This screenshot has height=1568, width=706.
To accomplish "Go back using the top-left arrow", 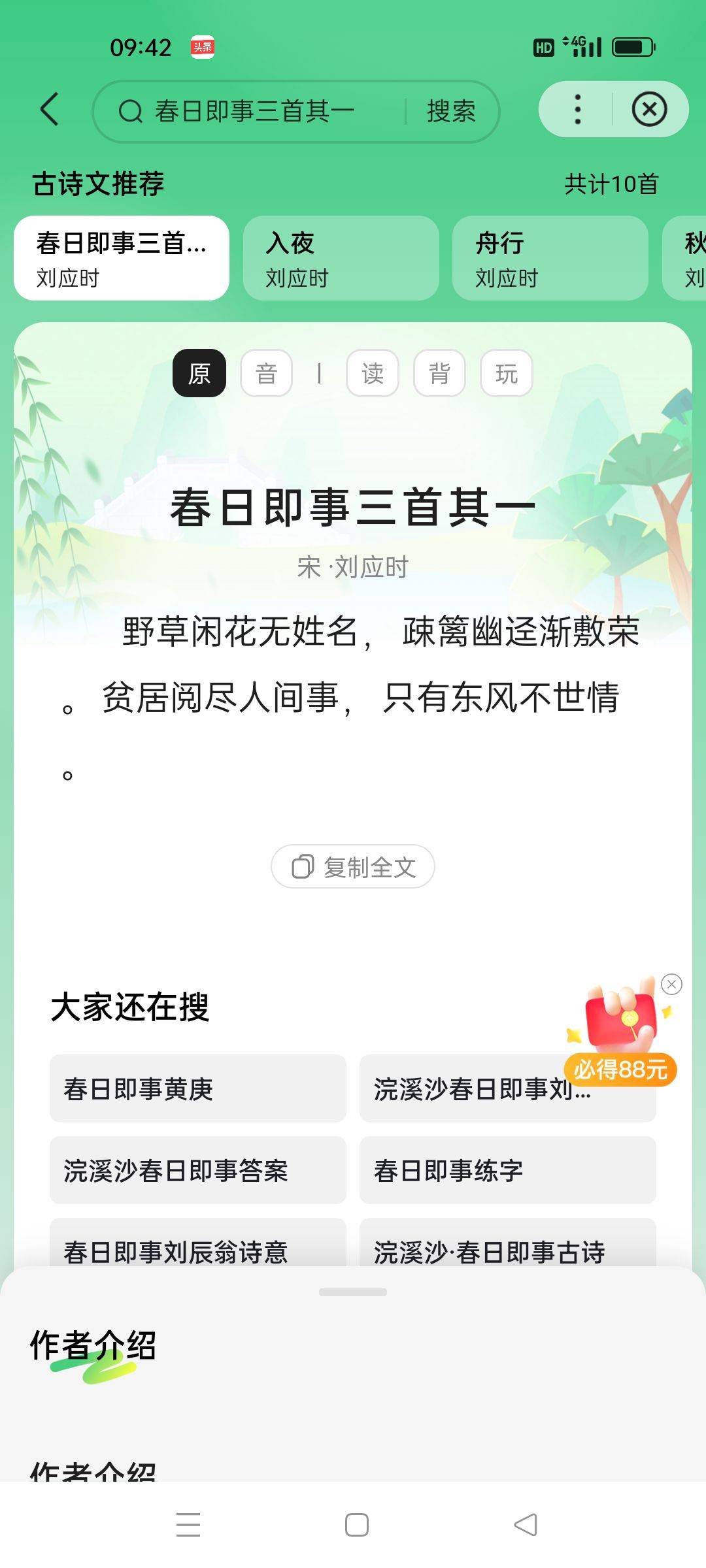I will click(50, 109).
